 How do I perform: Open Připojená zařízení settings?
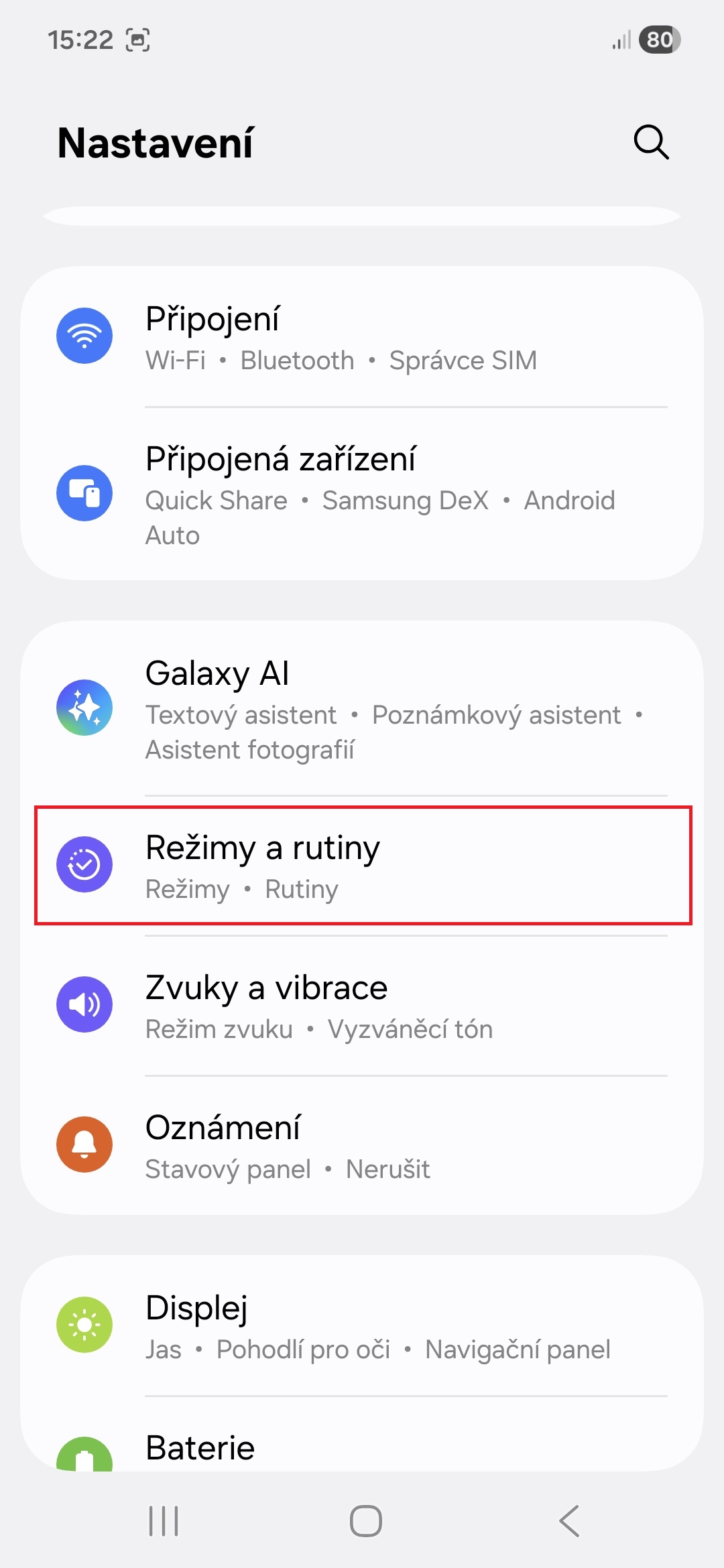[362, 494]
